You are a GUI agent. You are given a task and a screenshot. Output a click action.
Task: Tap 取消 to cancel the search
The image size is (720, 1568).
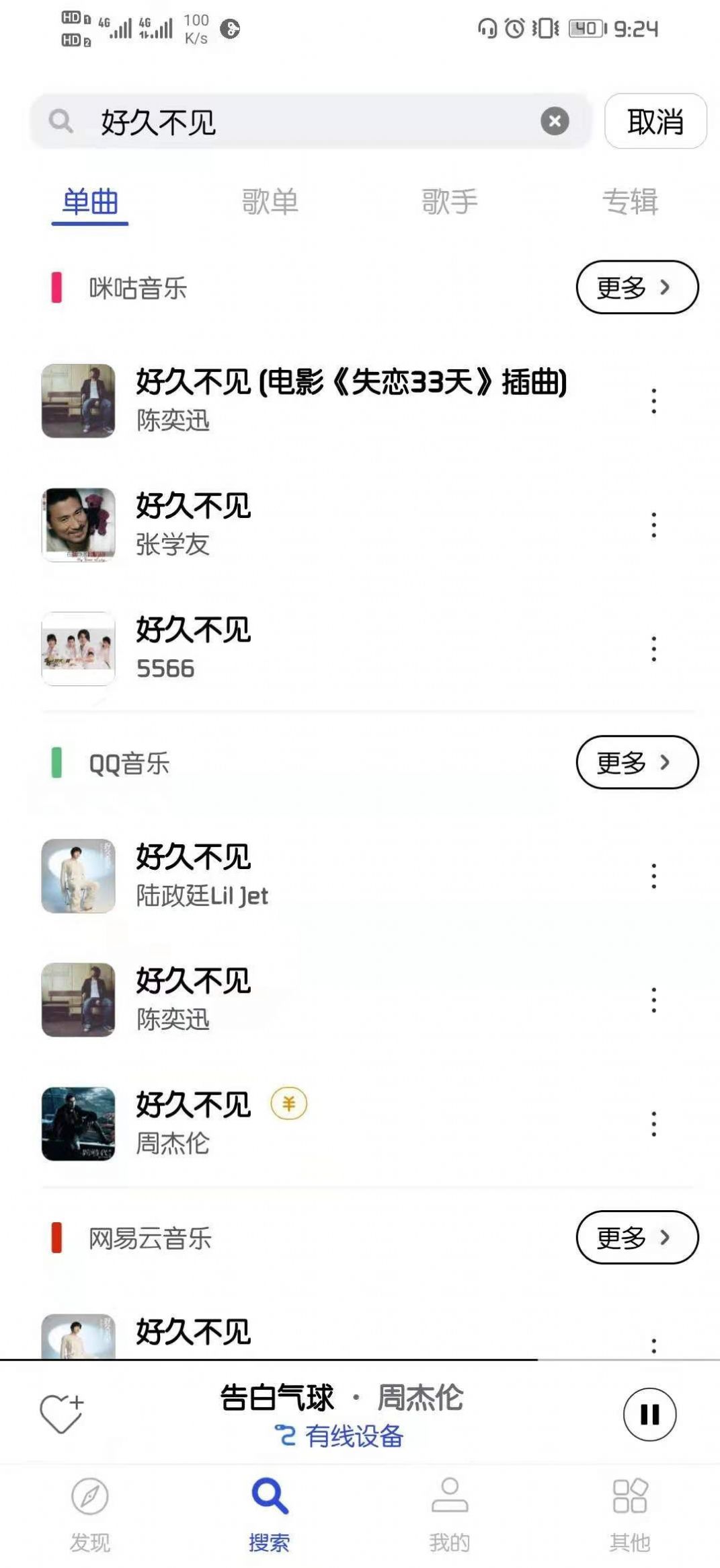click(655, 121)
